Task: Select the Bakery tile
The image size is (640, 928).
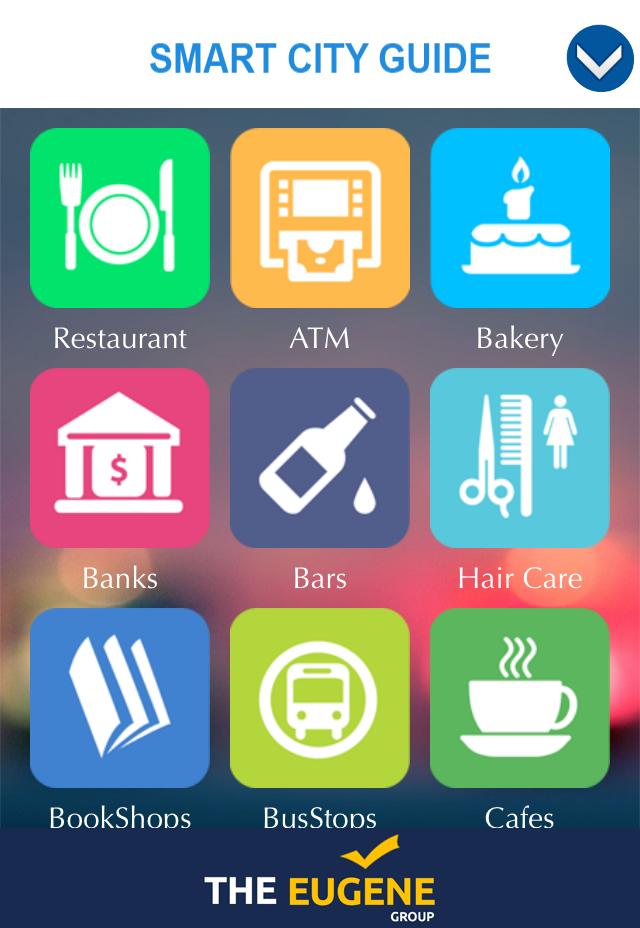Action: (520, 218)
